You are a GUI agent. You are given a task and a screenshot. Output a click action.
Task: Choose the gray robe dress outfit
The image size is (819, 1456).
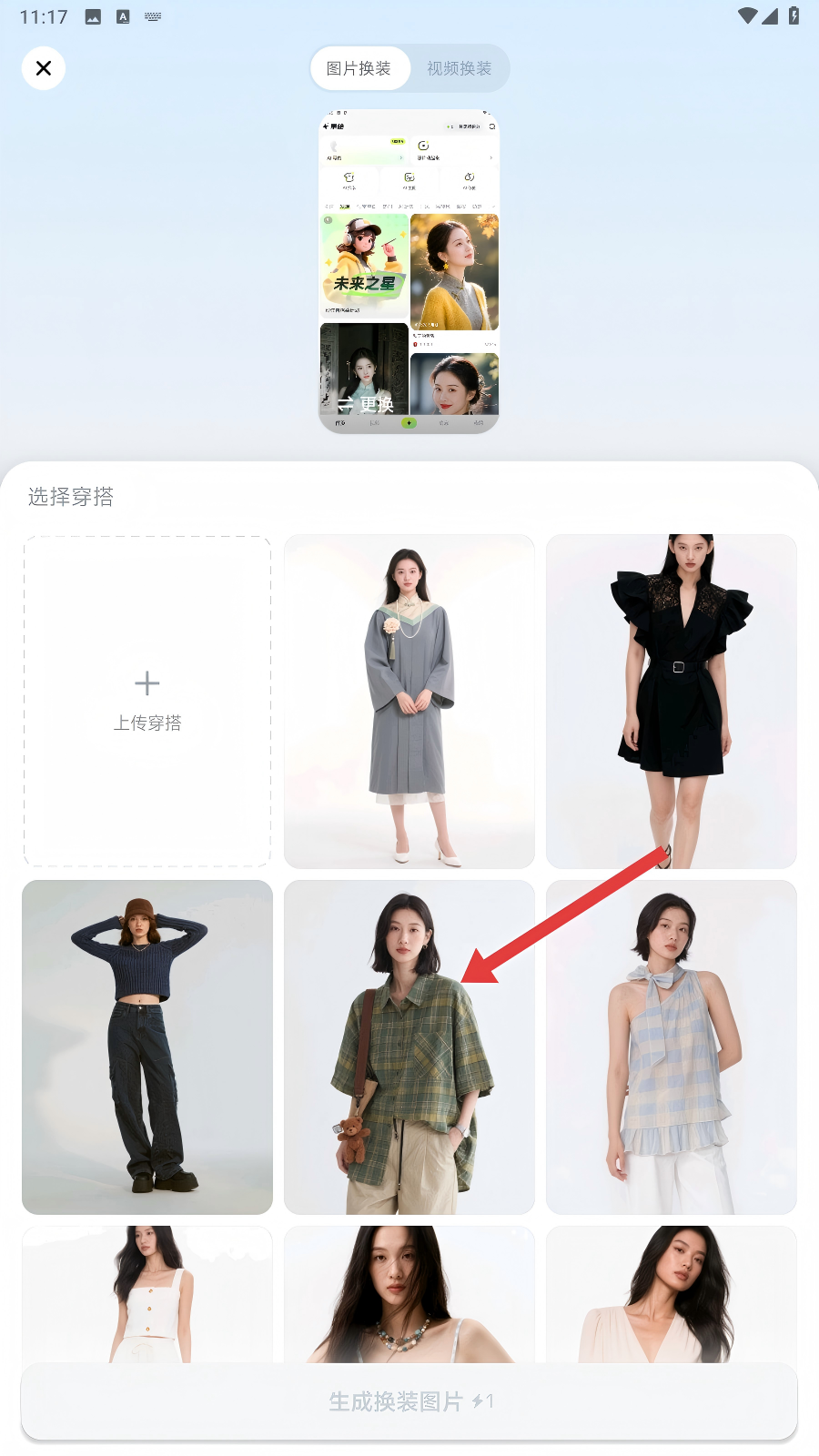409,701
